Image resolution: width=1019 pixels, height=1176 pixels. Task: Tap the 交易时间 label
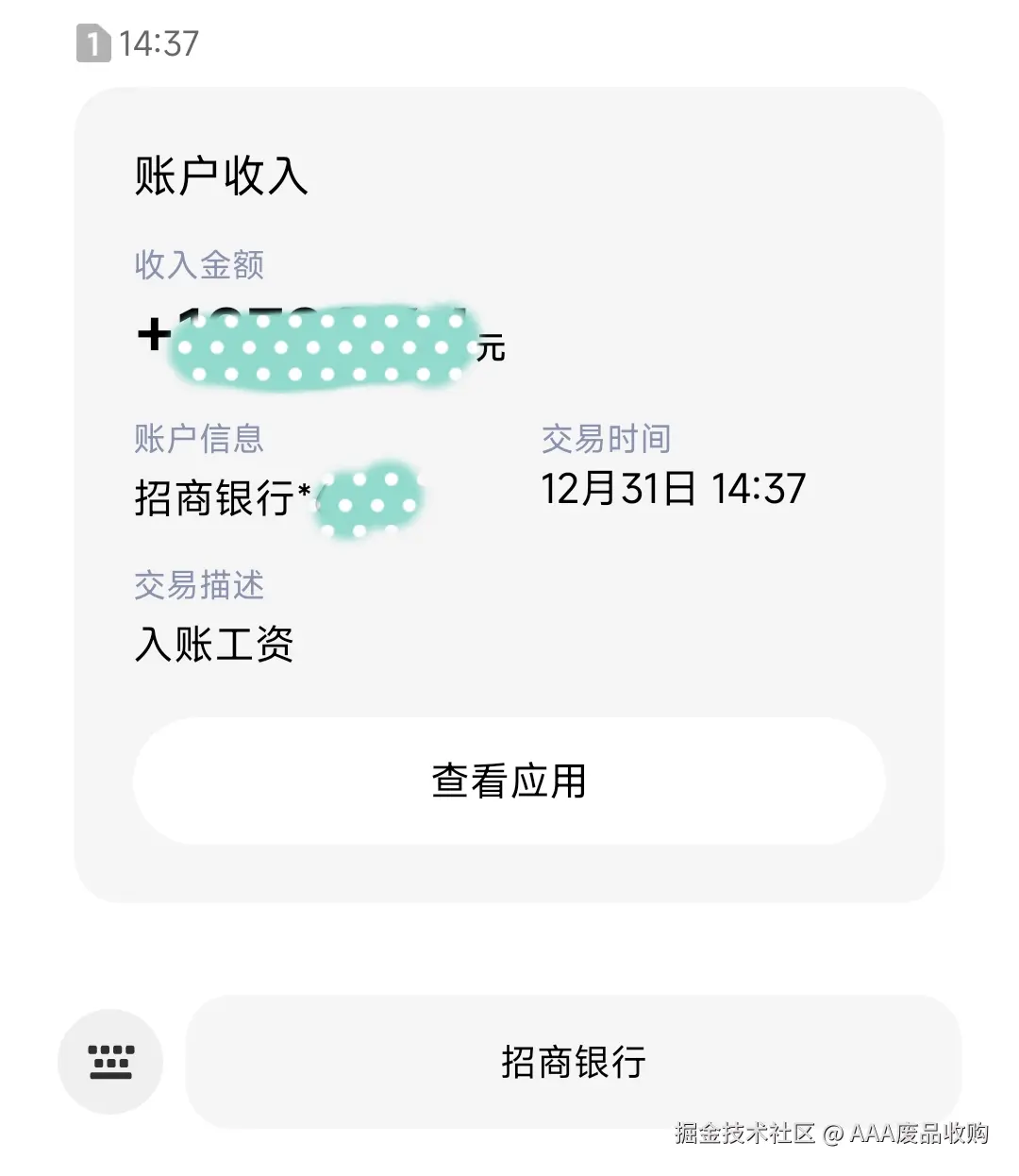tap(605, 437)
